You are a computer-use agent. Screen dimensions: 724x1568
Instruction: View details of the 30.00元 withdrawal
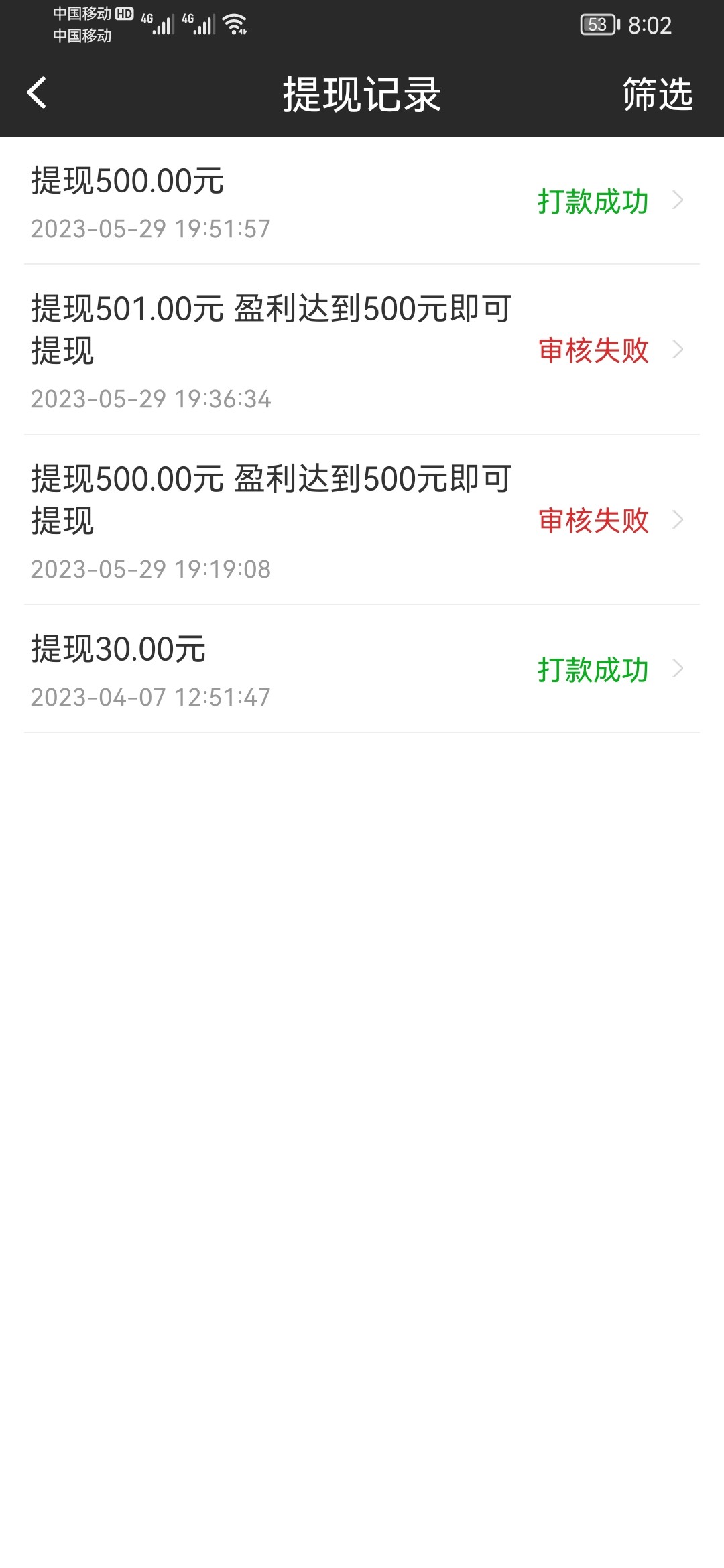(x=362, y=669)
